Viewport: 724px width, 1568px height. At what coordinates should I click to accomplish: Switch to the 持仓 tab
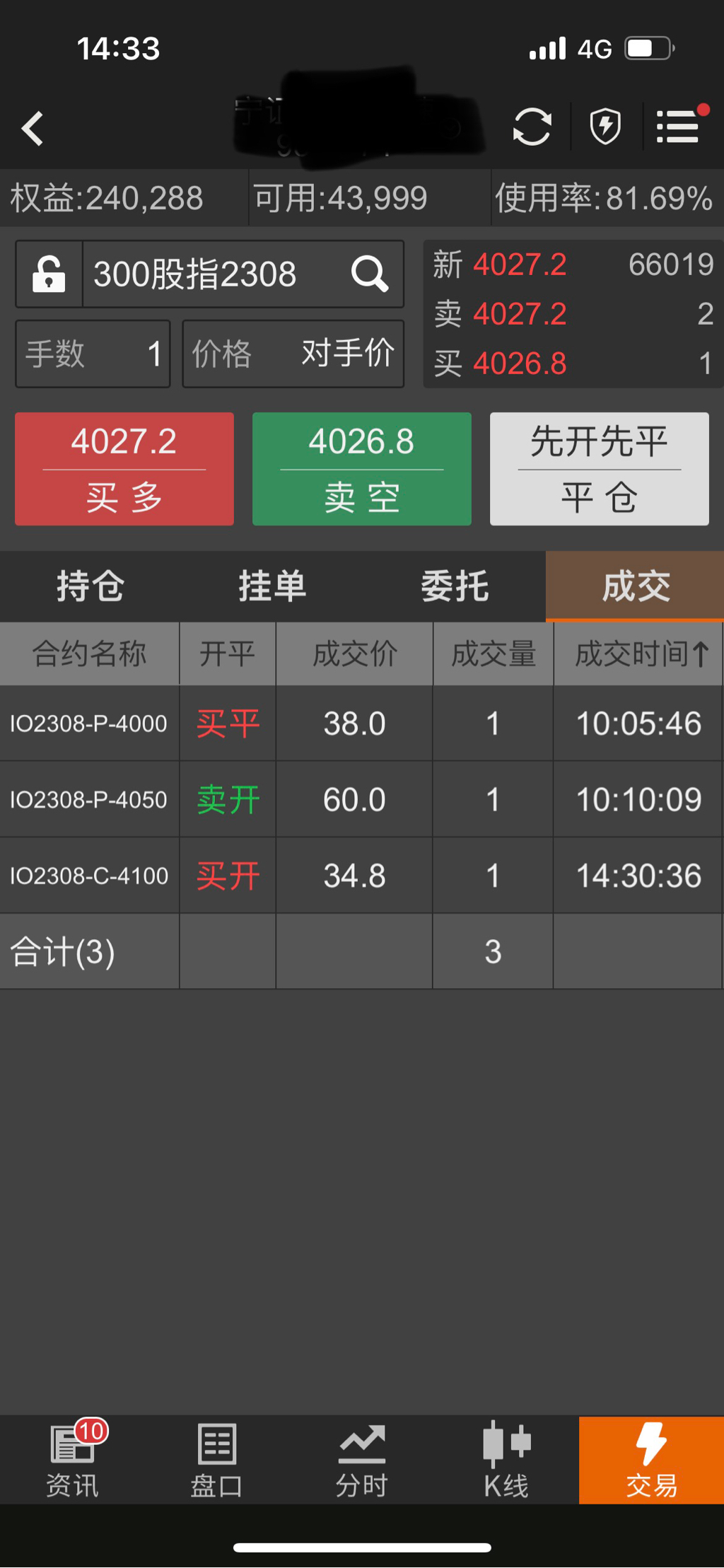[x=90, y=586]
